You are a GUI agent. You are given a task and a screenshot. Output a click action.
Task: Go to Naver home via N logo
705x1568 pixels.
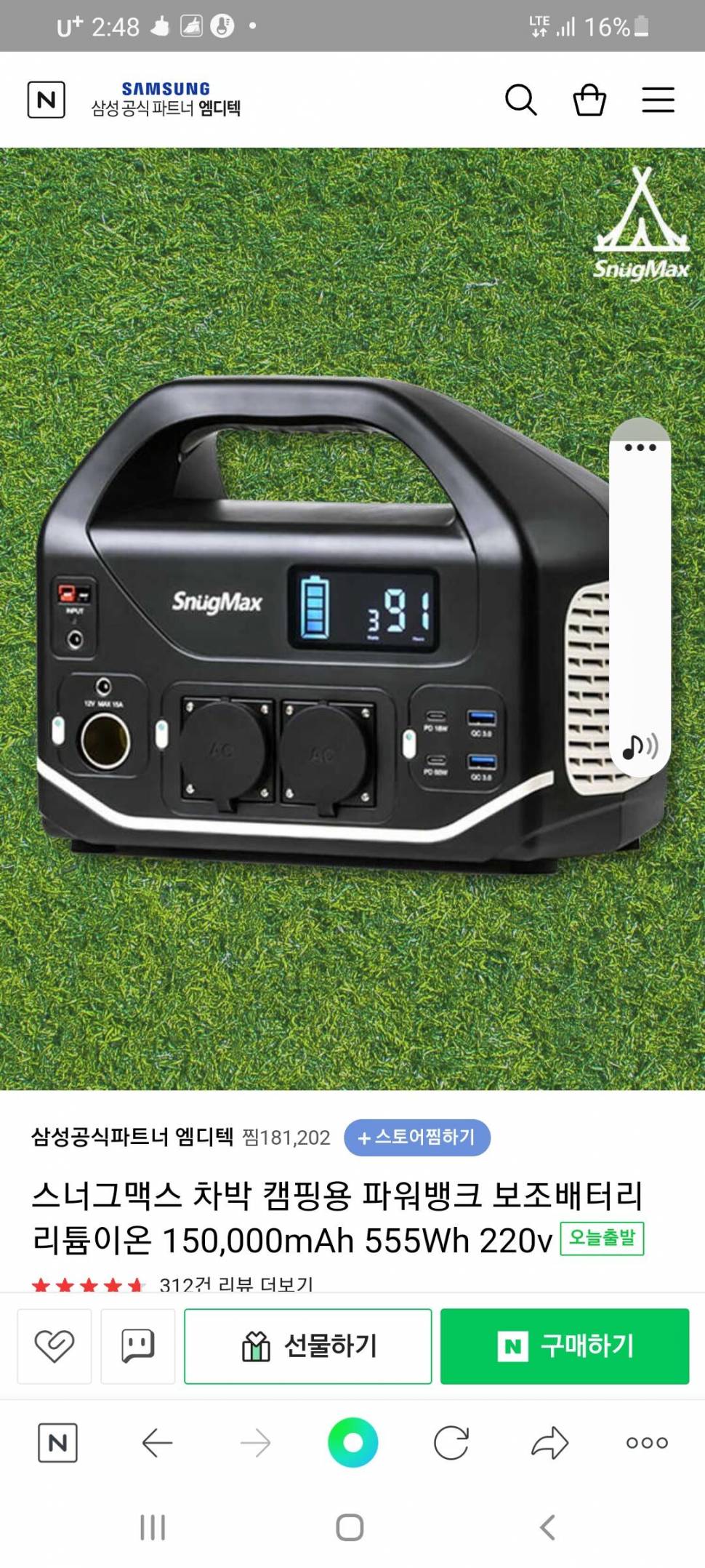pos(47,100)
